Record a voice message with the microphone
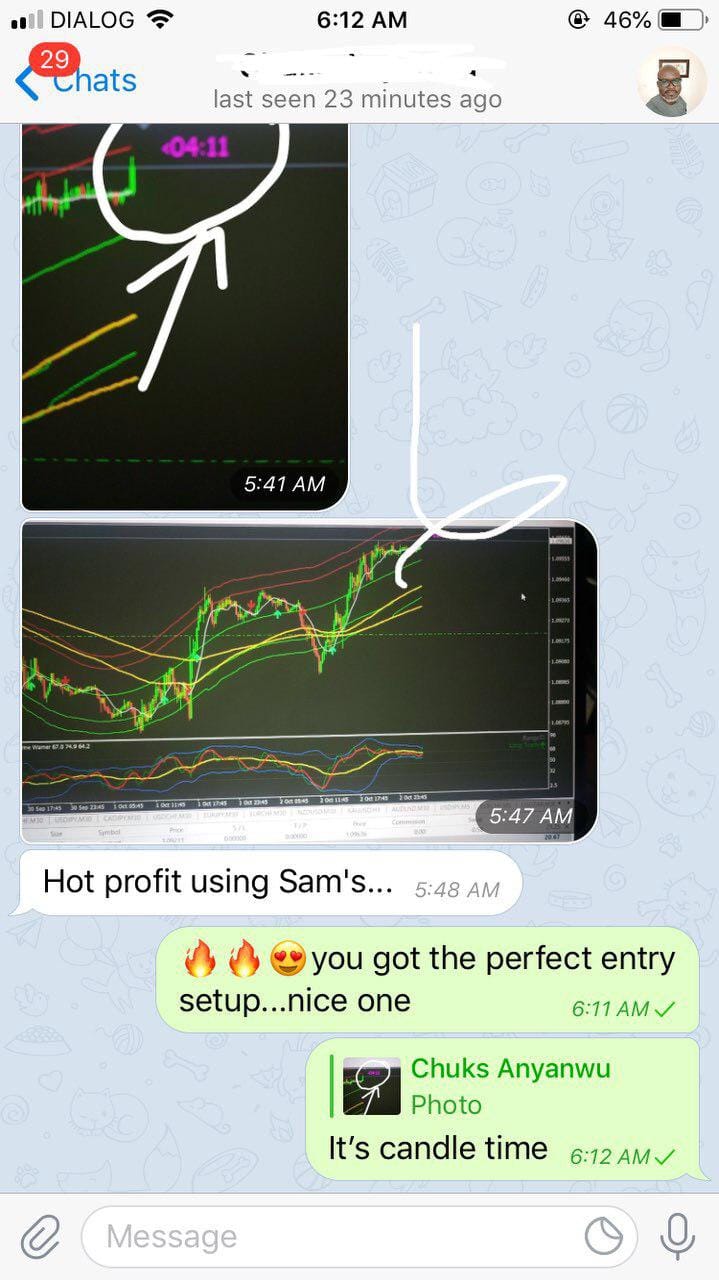This screenshot has width=719, height=1280. (677, 1237)
